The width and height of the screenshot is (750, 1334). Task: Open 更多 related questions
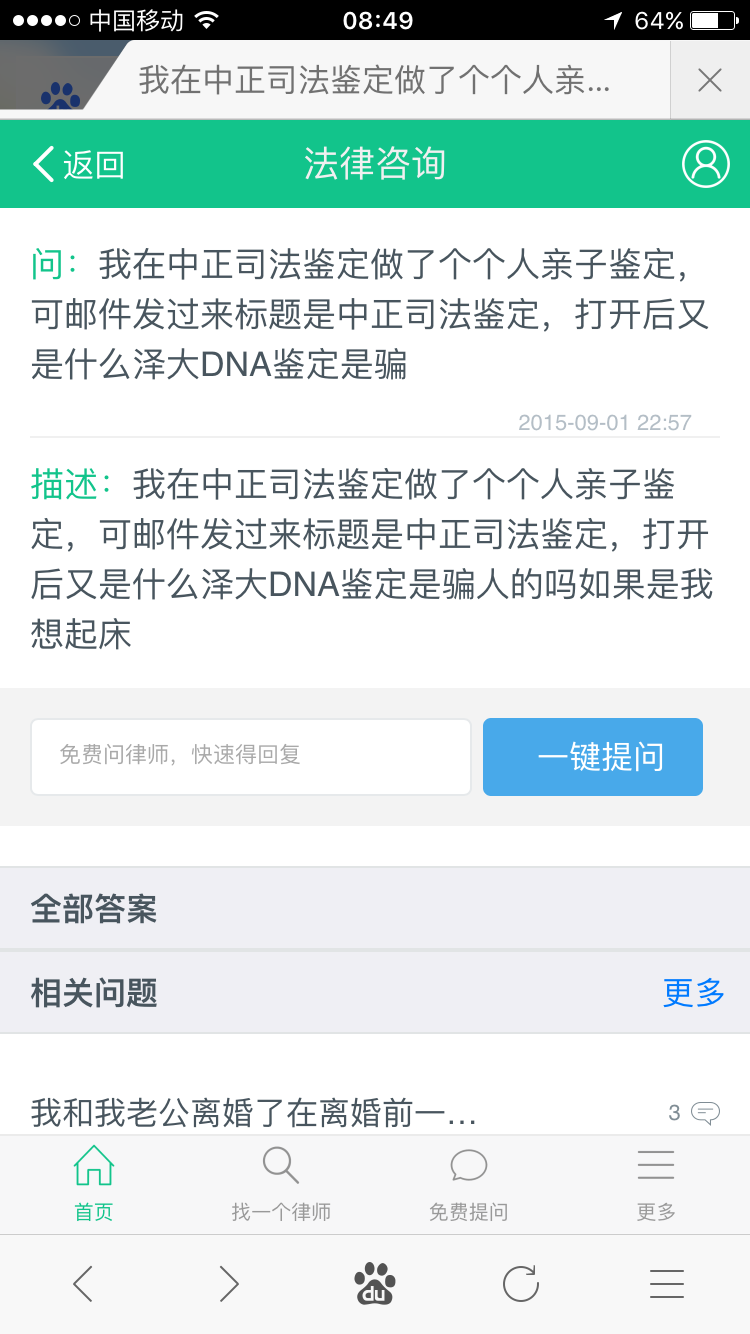click(693, 992)
